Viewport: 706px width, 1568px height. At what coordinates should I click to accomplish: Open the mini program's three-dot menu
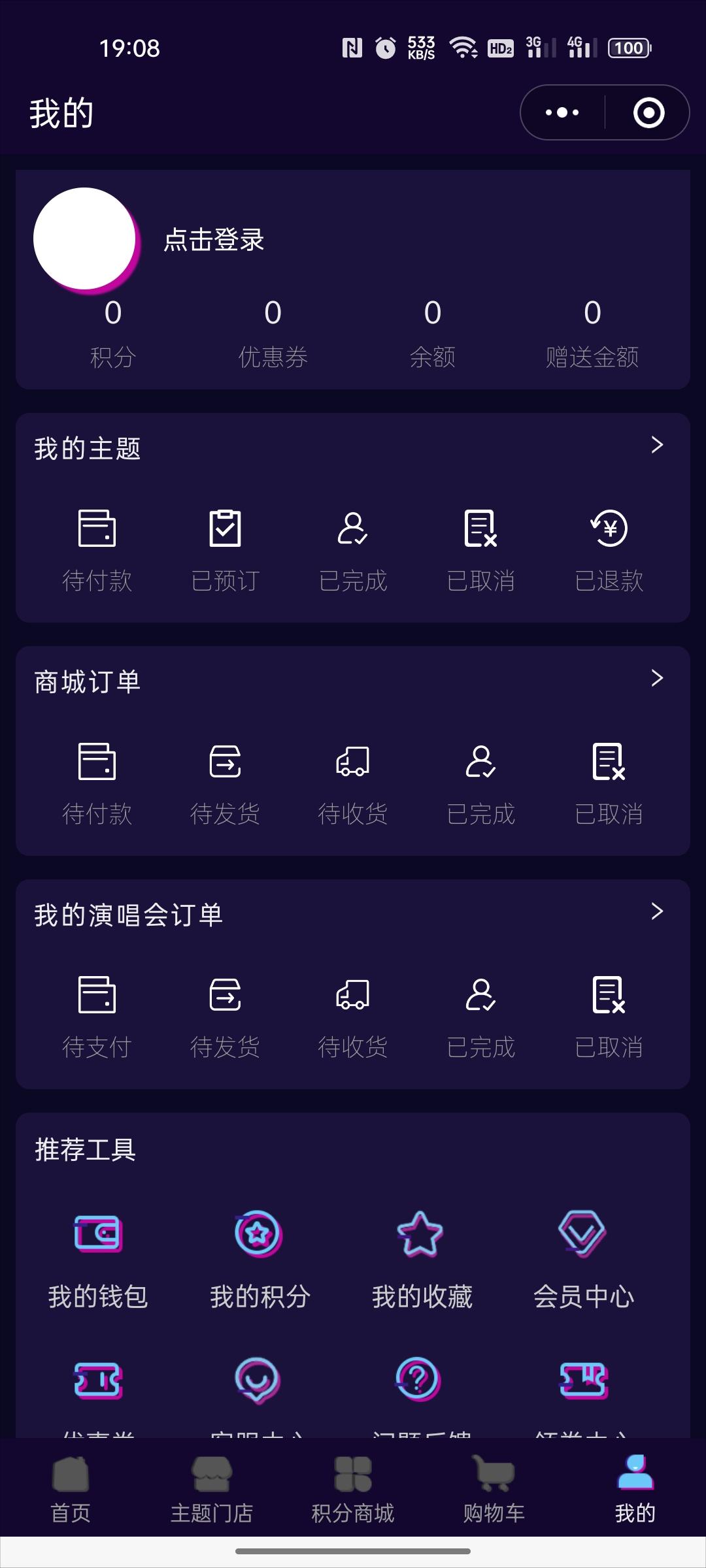(x=562, y=112)
